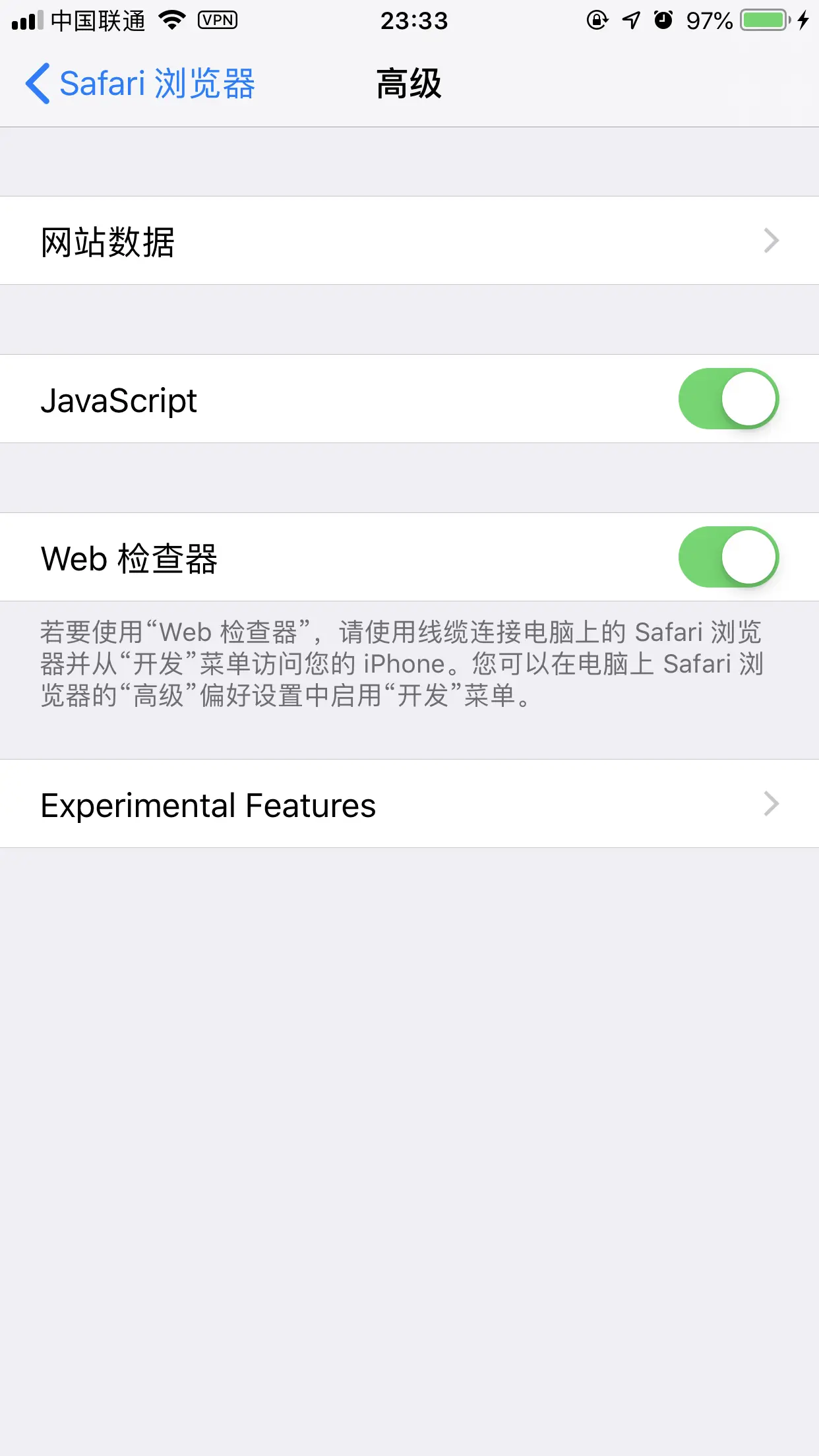Viewport: 819px width, 1456px height.
Task: Tap the location arrow status icon
Action: (630, 20)
